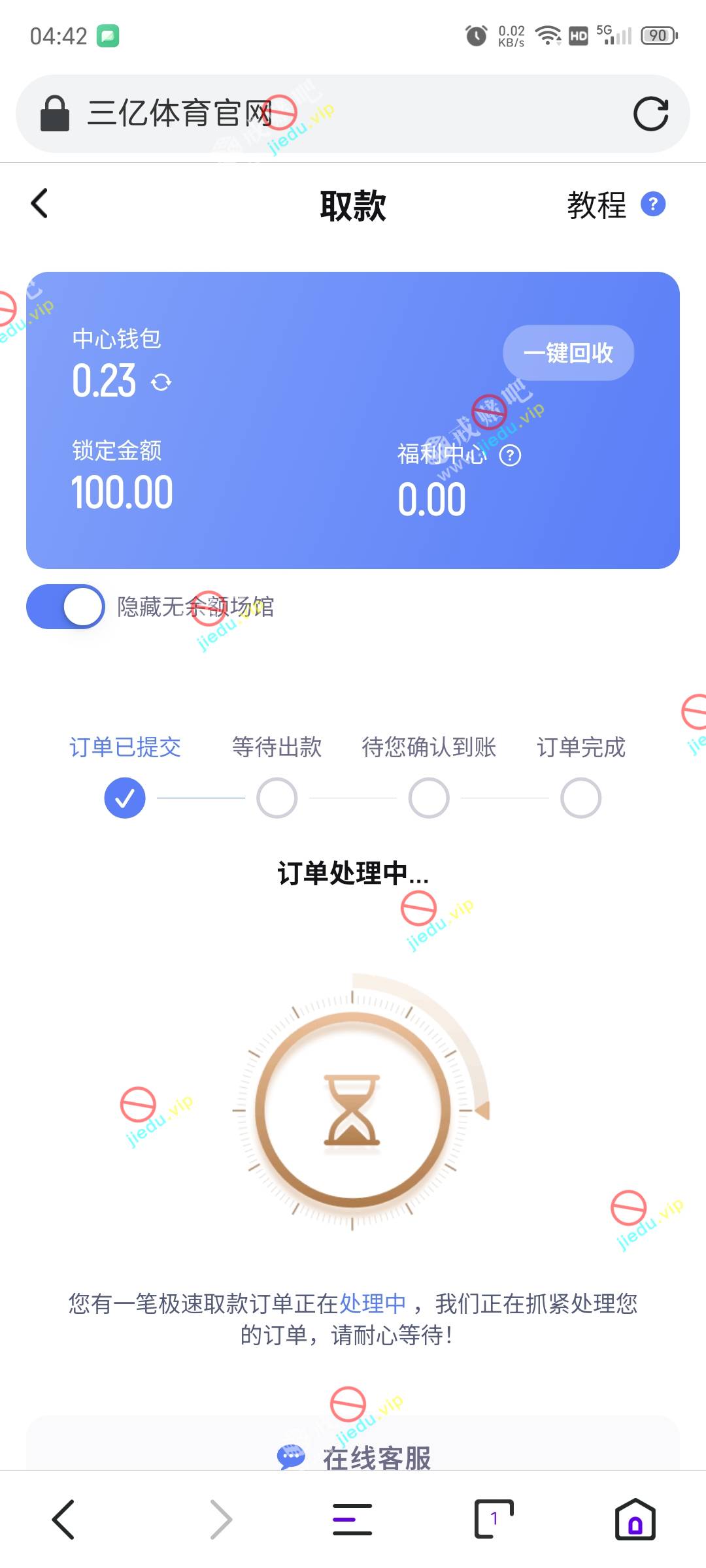Contact 在线客服 online support

353,1457
